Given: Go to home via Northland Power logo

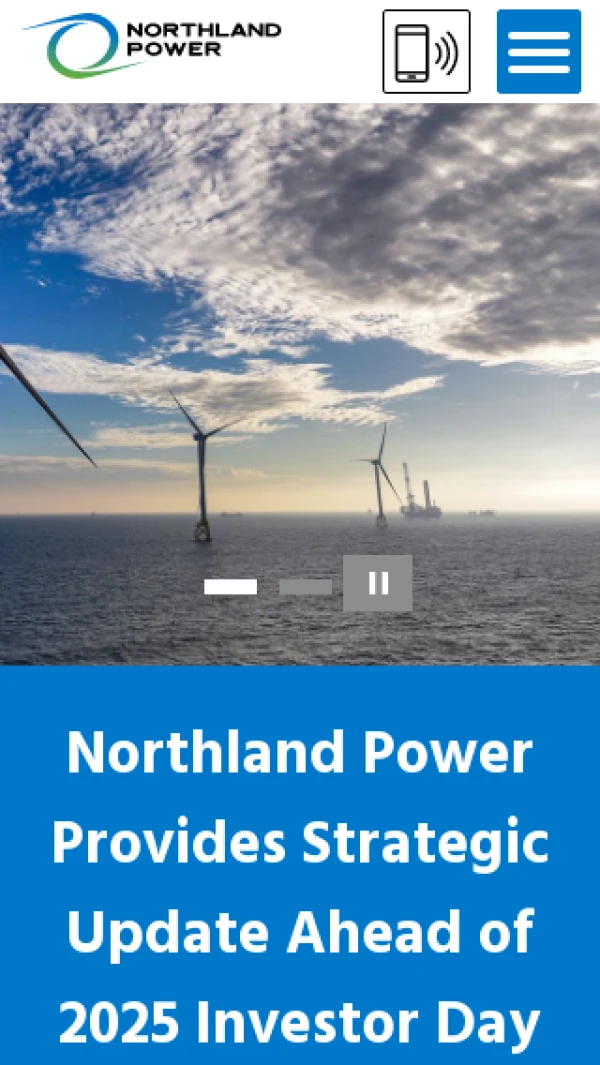Looking at the screenshot, I should [152, 45].
